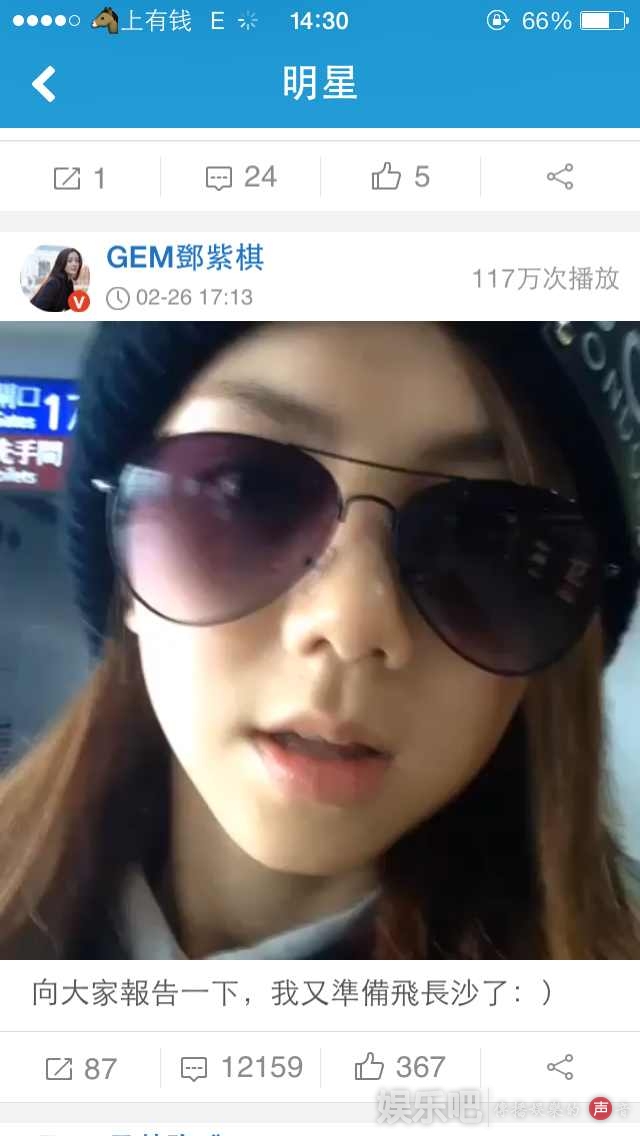Like GEM鄧紫棋's post with 367 likes
Image resolution: width=640 pixels, height=1136 pixels.
[x=400, y=1068]
